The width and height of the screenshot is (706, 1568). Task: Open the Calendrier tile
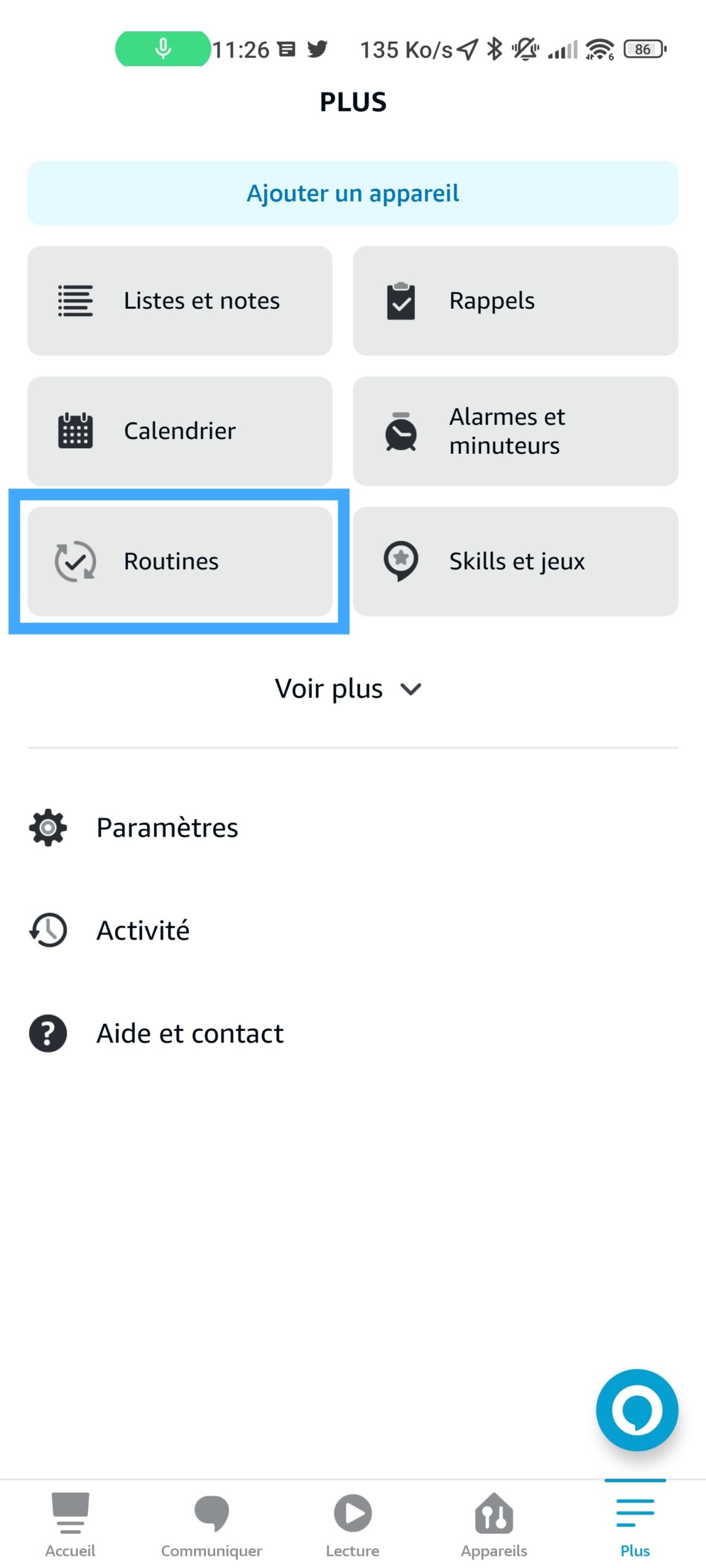(180, 431)
